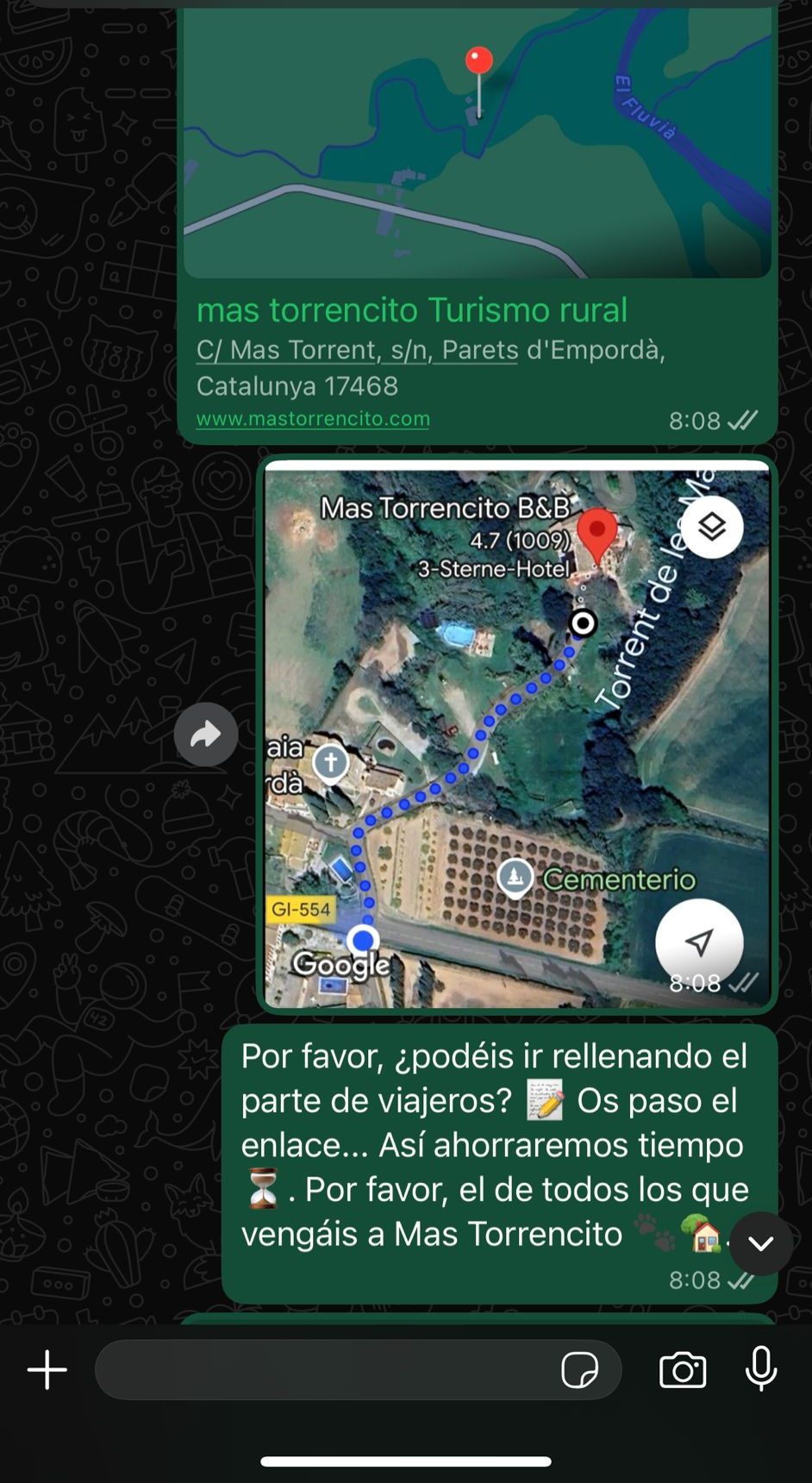Open the sticker picker
812x1483 pixels.
pyautogui.click(x=579, y=1370)
